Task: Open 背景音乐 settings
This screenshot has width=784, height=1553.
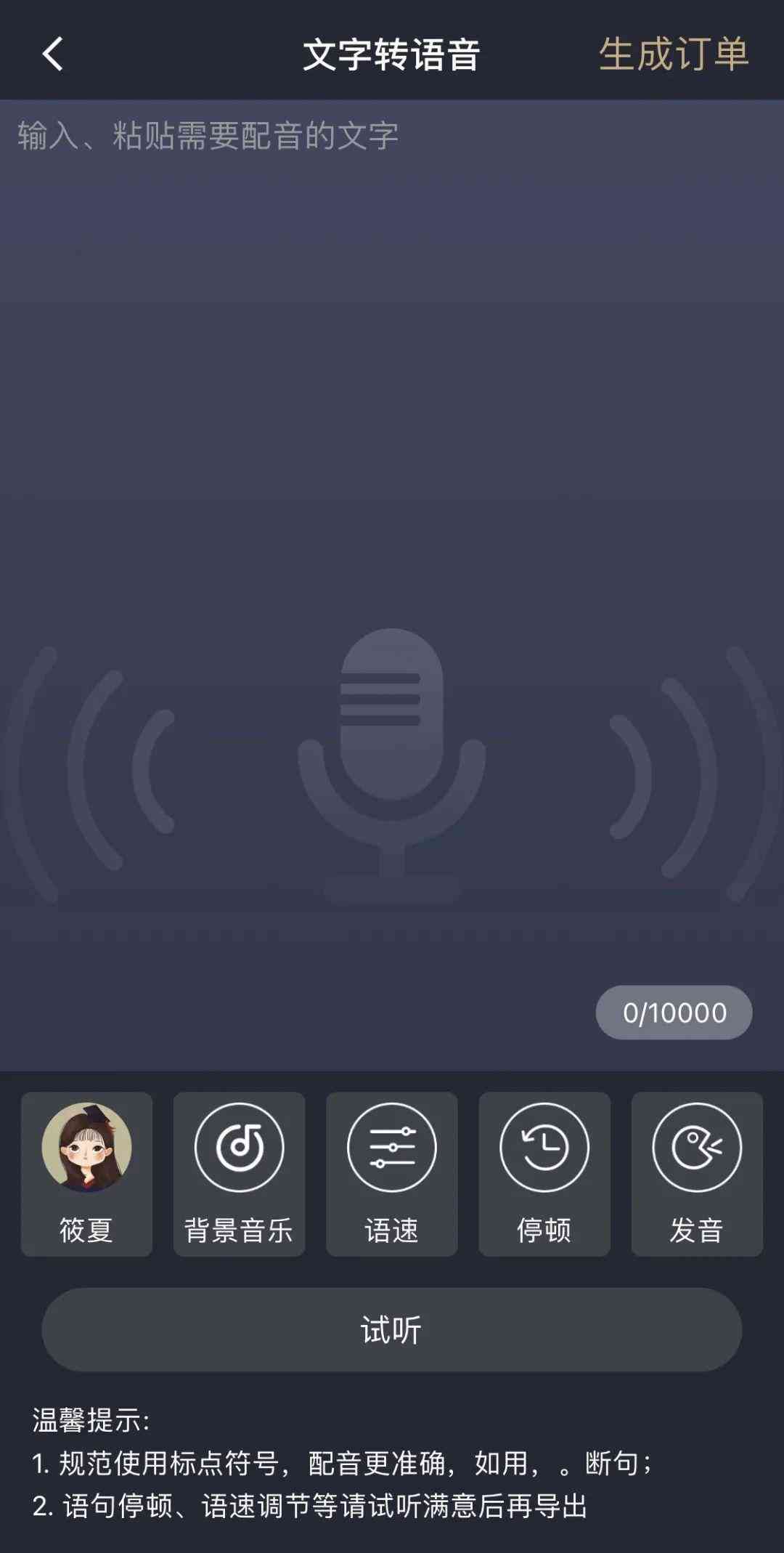Action: point(239,1173)
